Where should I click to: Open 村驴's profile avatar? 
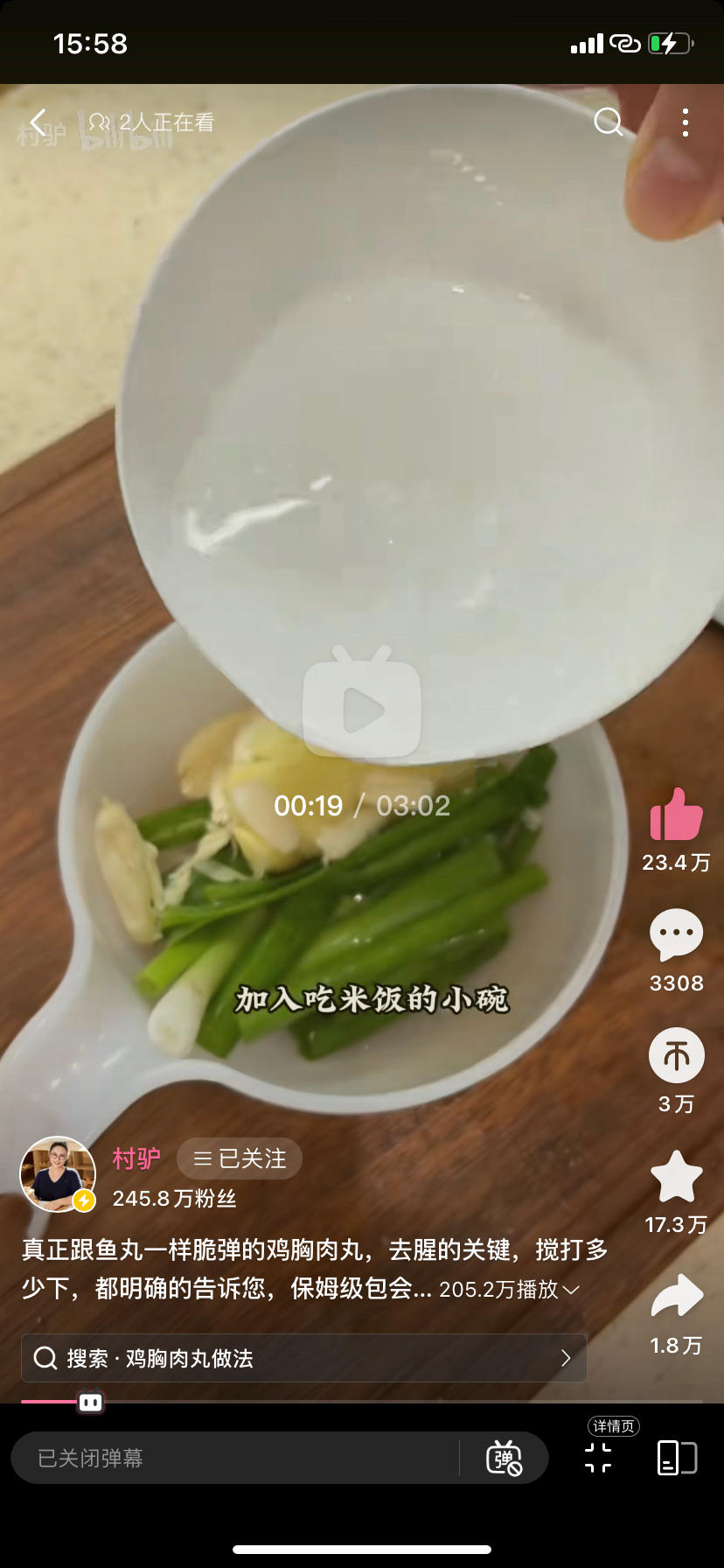click(x=58, y=1174)
